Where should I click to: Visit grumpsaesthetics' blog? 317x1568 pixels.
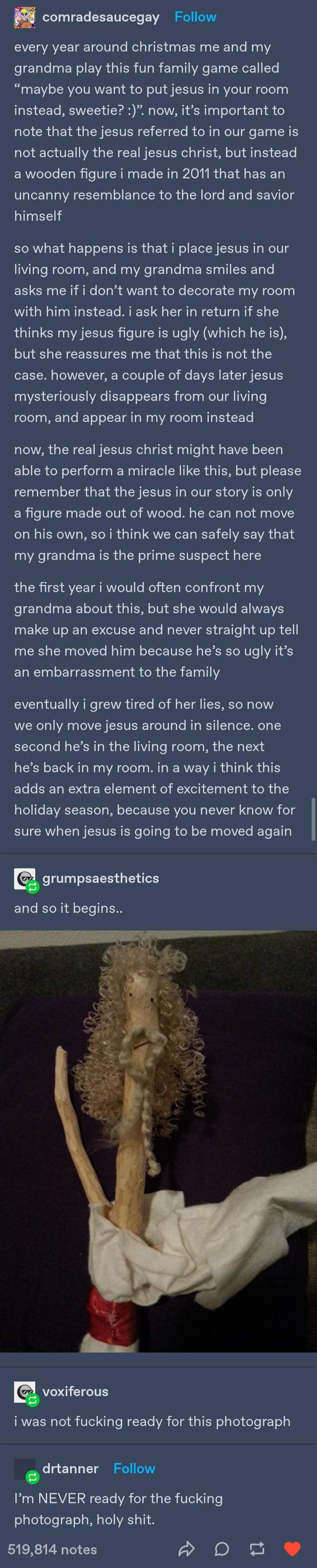(101, 878)
